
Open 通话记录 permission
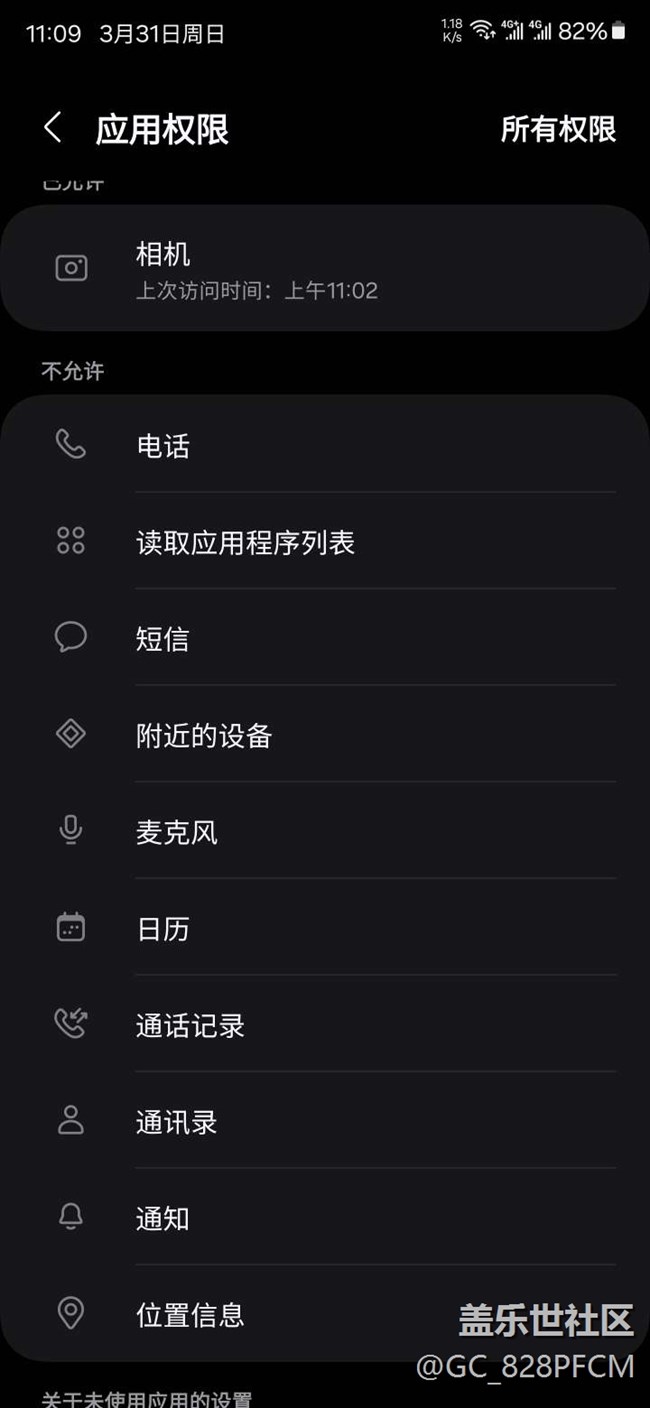tap(325, 1025)
